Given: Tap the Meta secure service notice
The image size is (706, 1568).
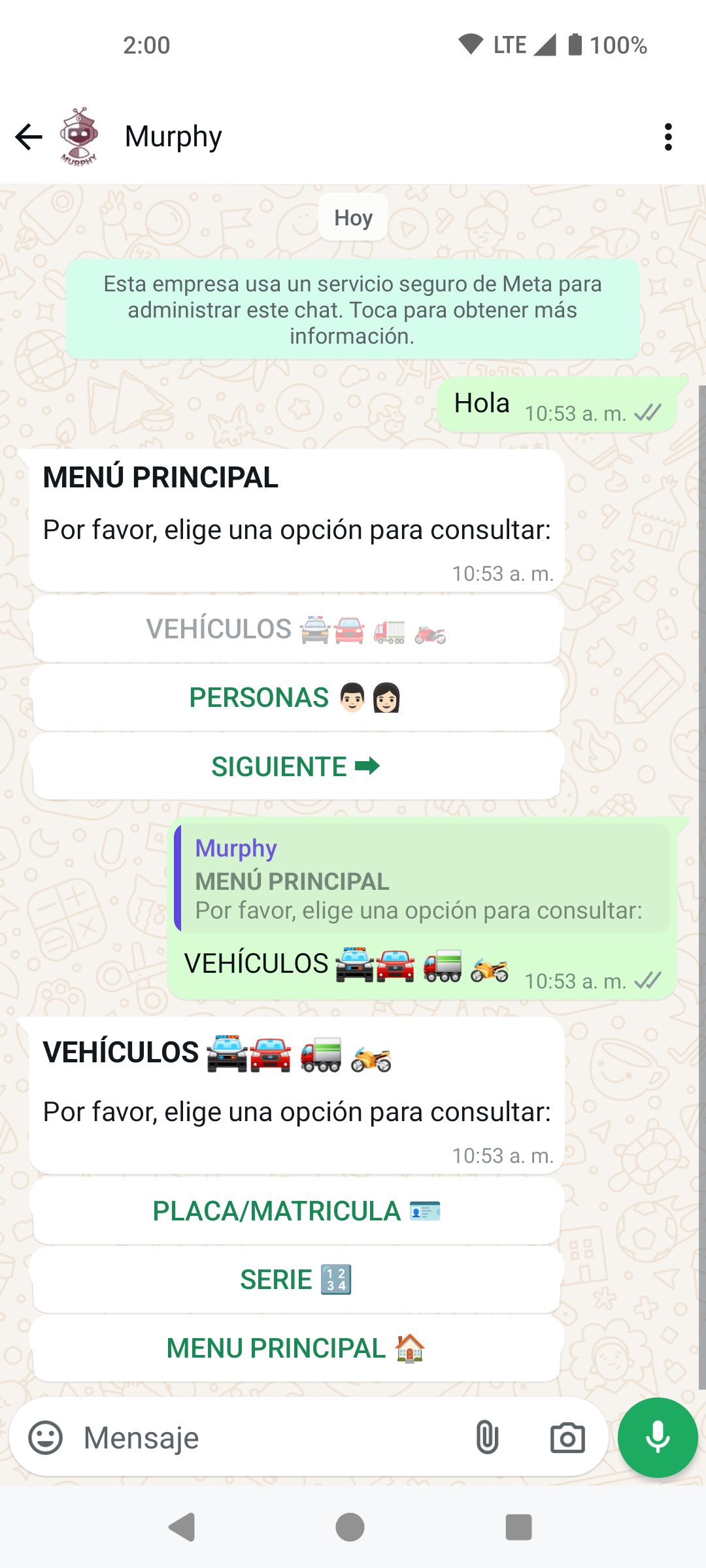Looking at the screenshot, I should click(352, 310).
